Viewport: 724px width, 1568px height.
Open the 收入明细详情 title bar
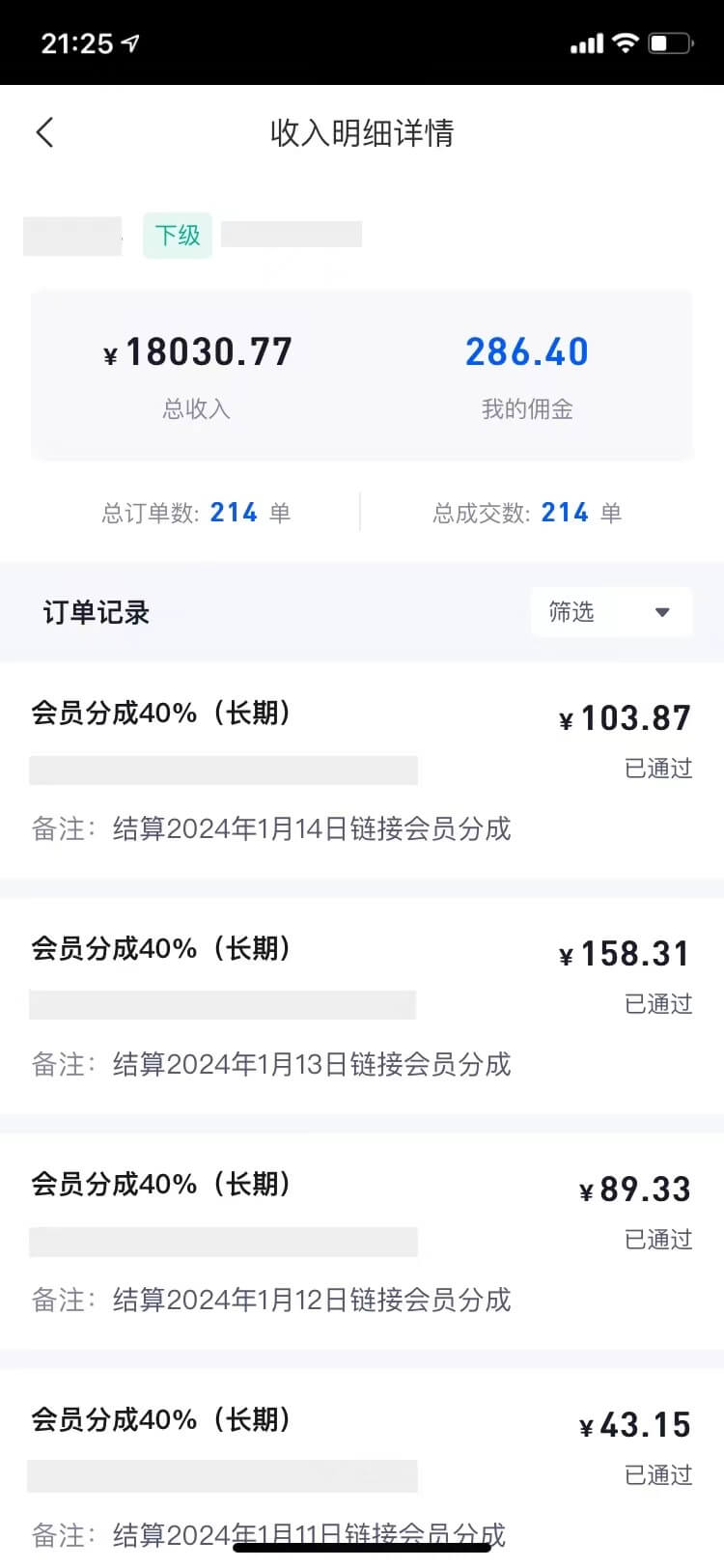[x=362, y=132]
